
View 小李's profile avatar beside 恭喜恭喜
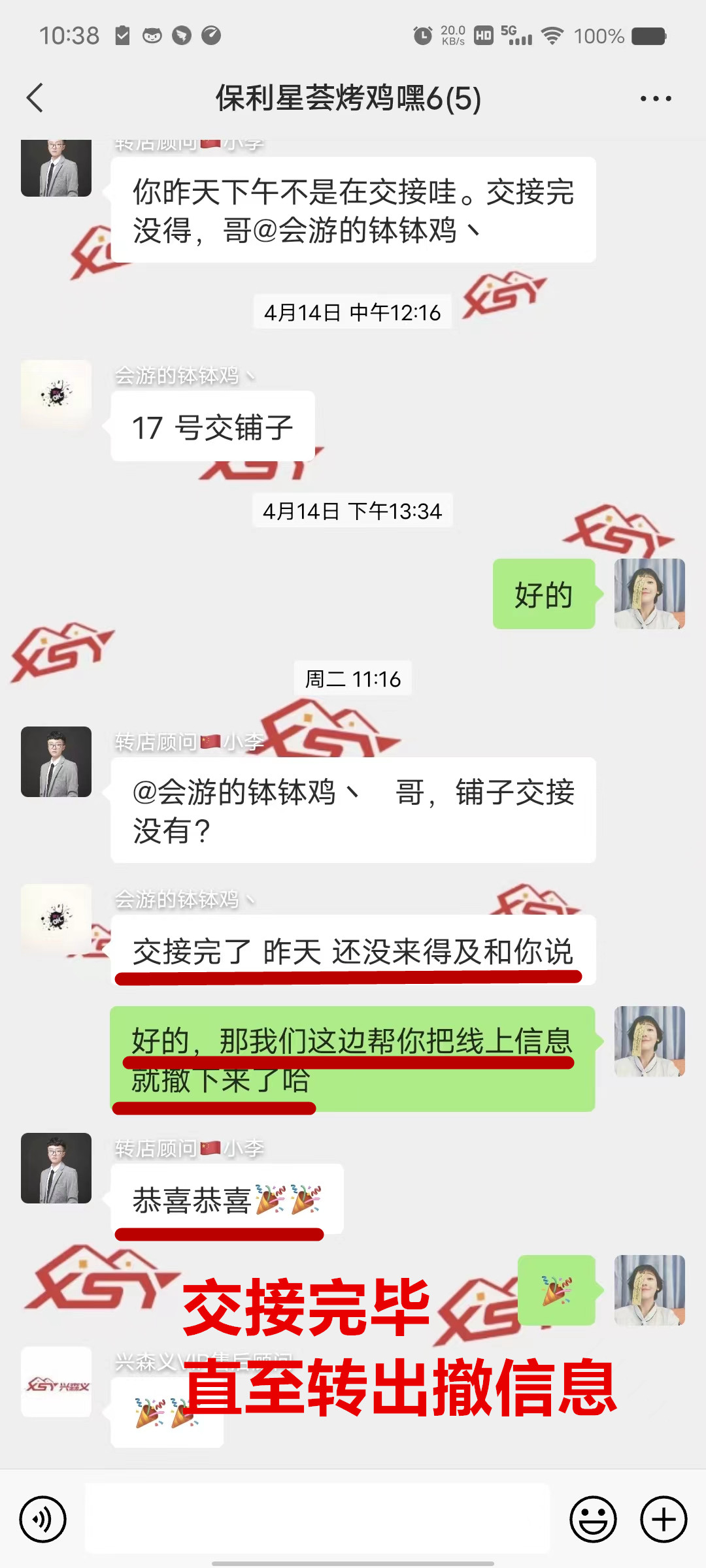point(56,1168)
